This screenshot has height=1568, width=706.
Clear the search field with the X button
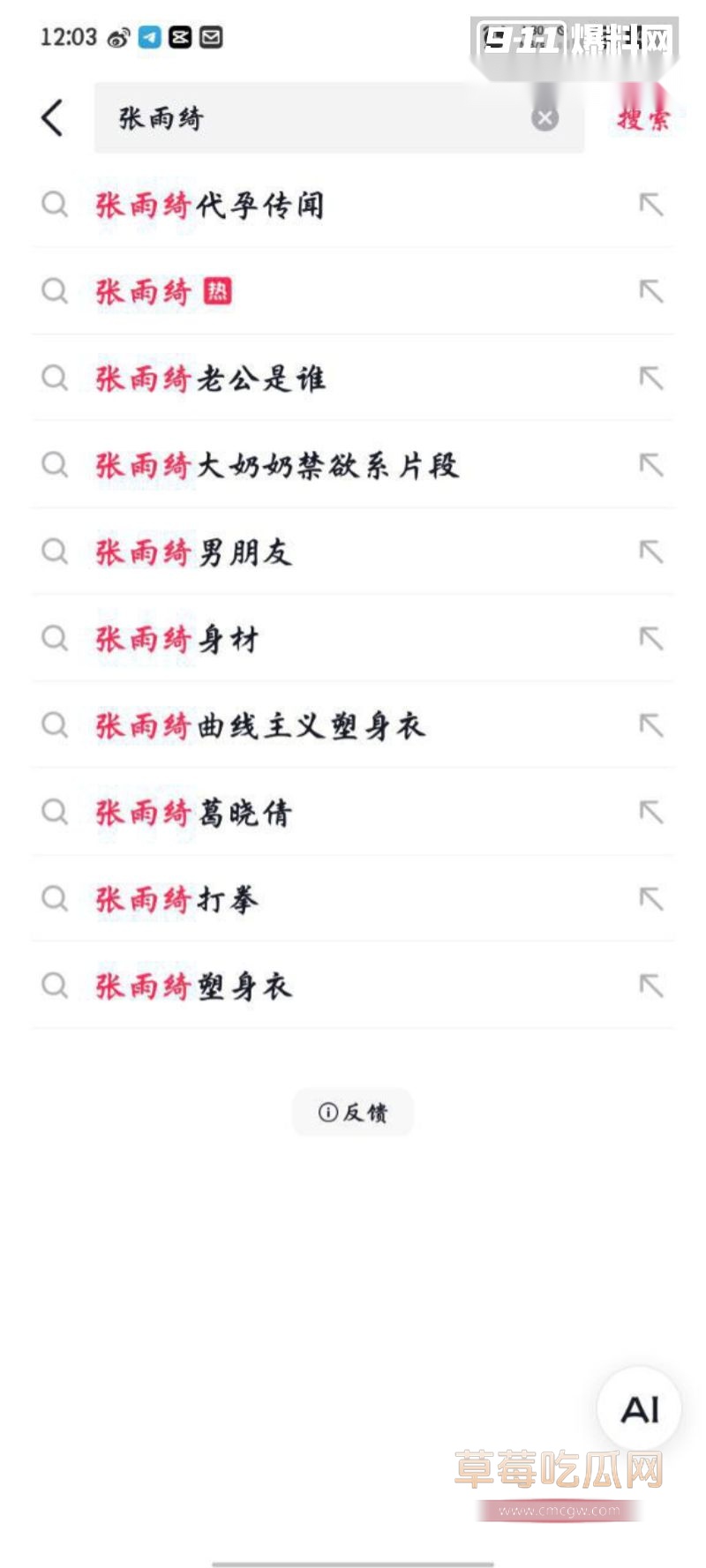[544, 117]
